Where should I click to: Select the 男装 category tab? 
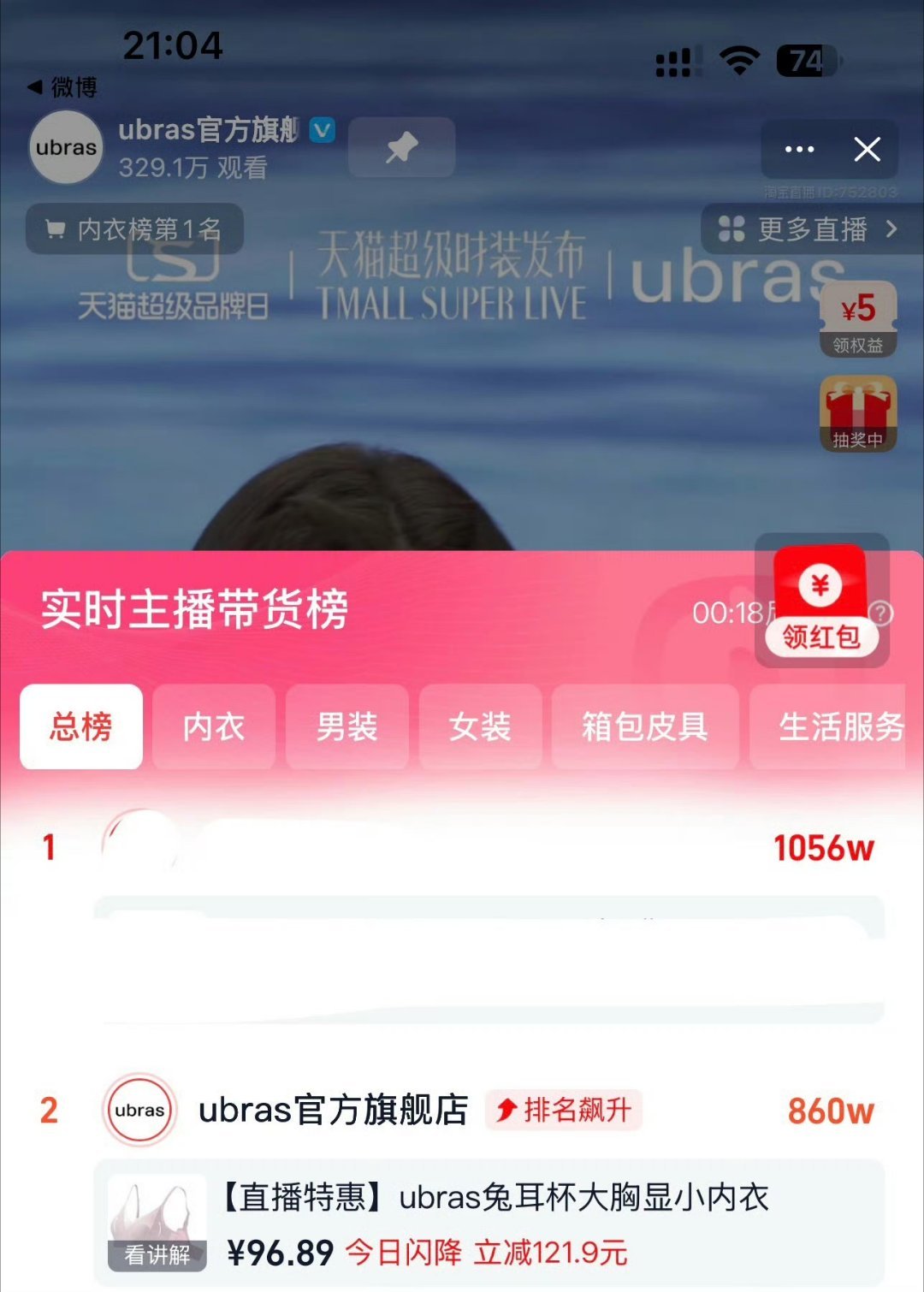point(347,726)
